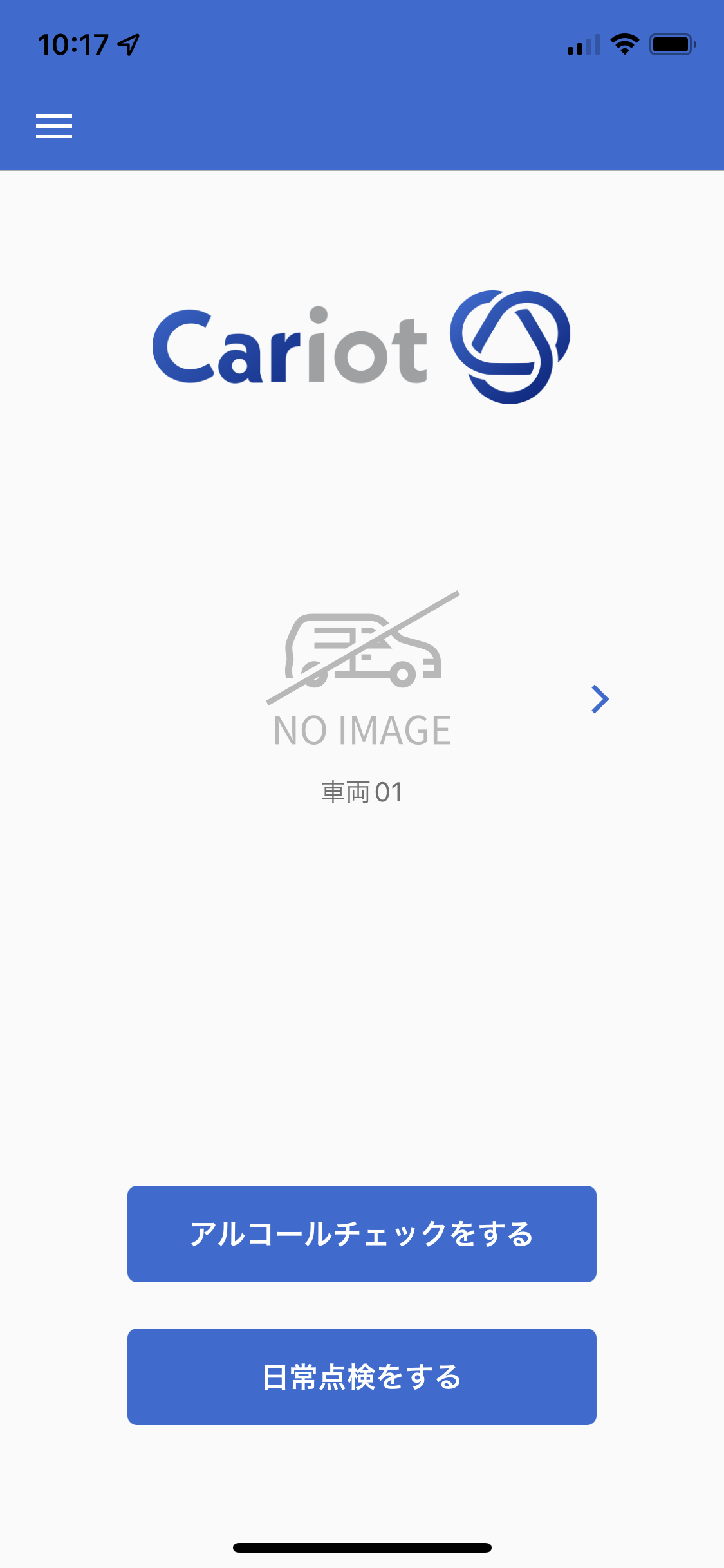Tap the blue chevron next to 車両01

tap(600, 699)
